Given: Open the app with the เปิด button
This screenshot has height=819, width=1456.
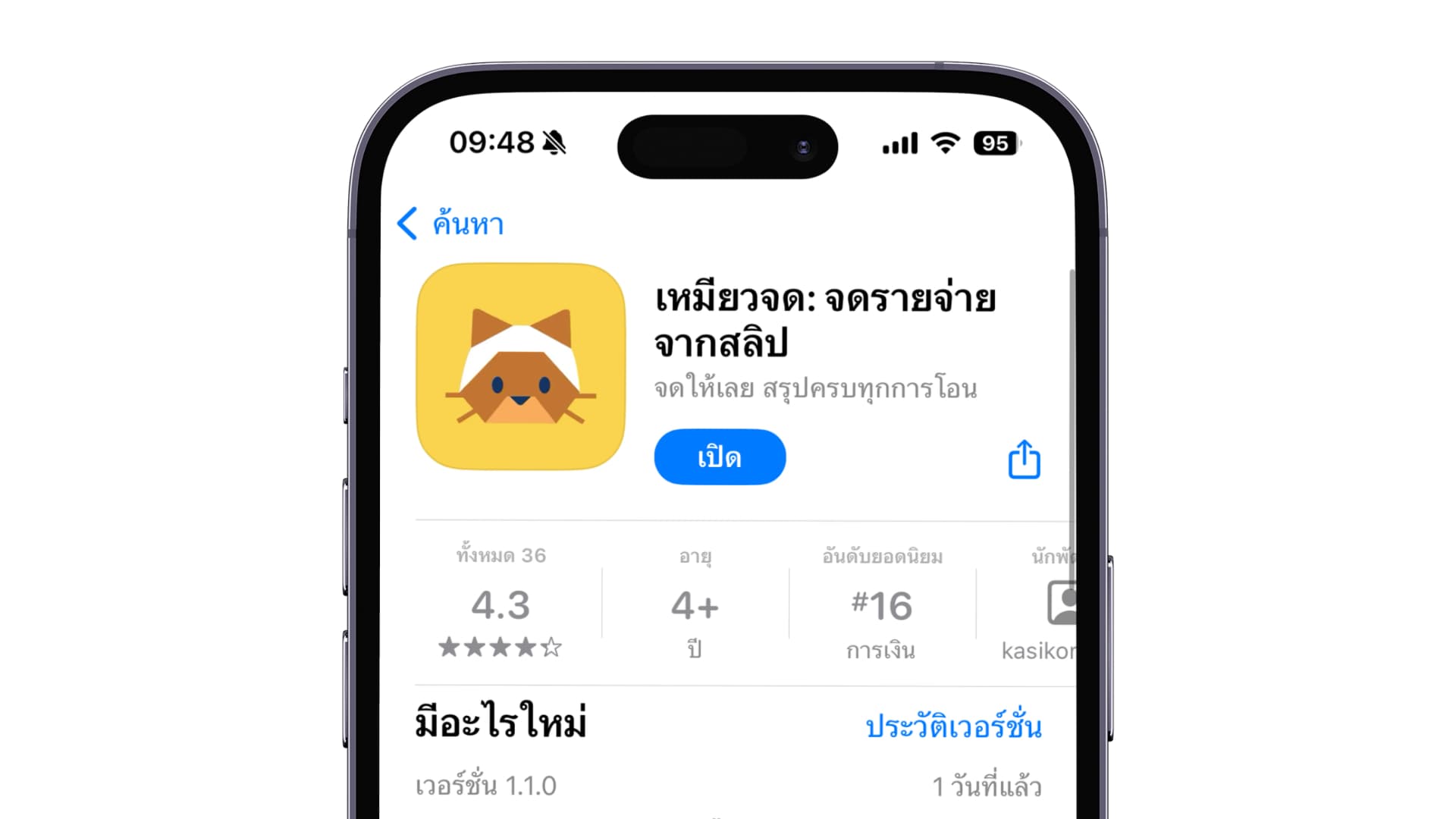Looking at the screenshot, I should (719, 457).
